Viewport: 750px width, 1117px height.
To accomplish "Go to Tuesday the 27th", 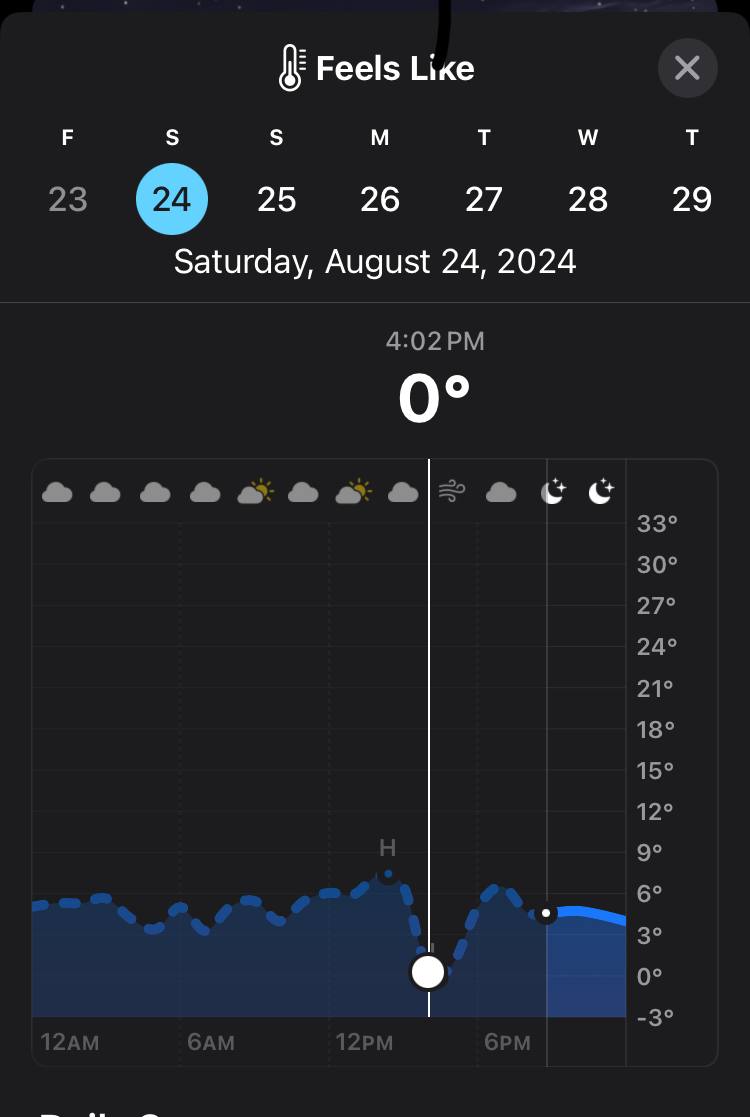I will [484, 199].
